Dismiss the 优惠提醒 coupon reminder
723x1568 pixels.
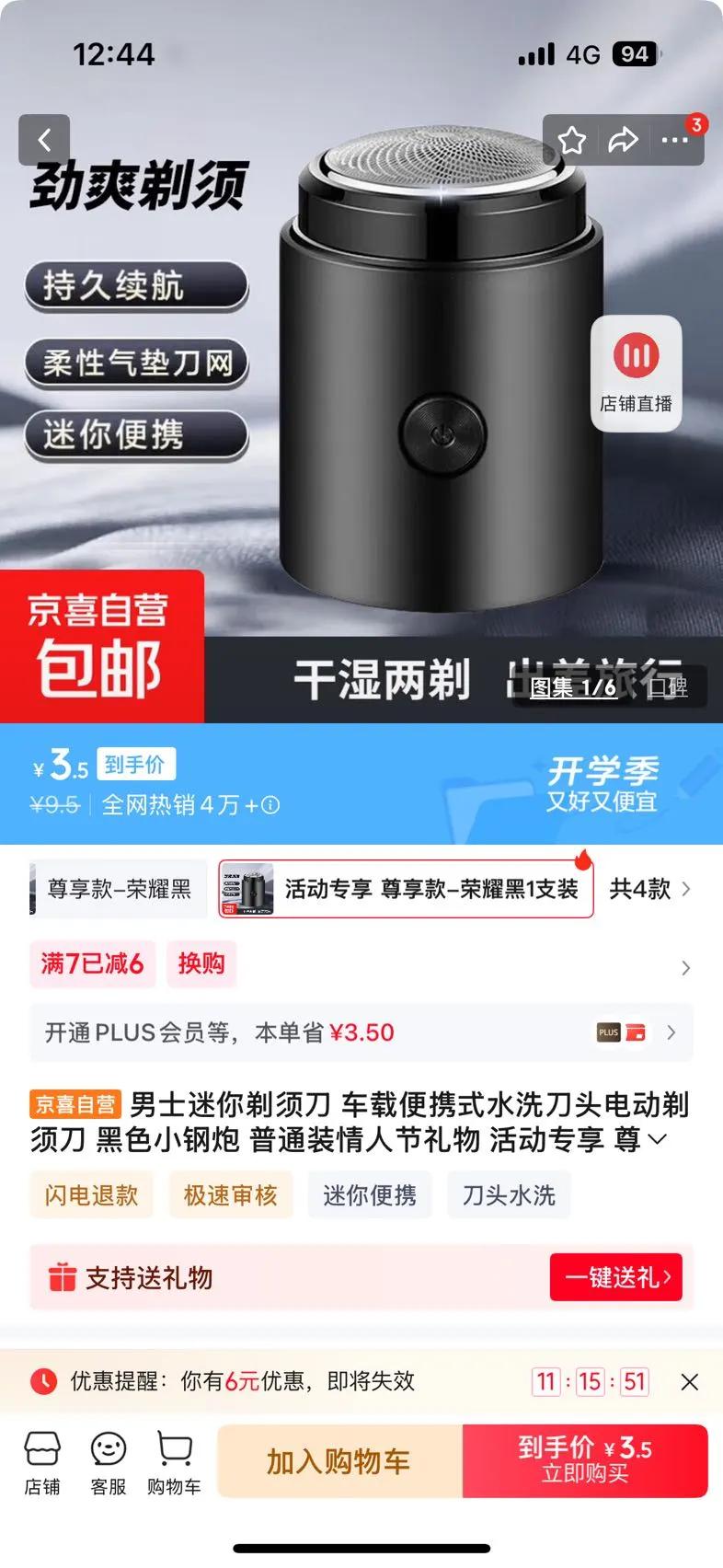point(690,1381)
